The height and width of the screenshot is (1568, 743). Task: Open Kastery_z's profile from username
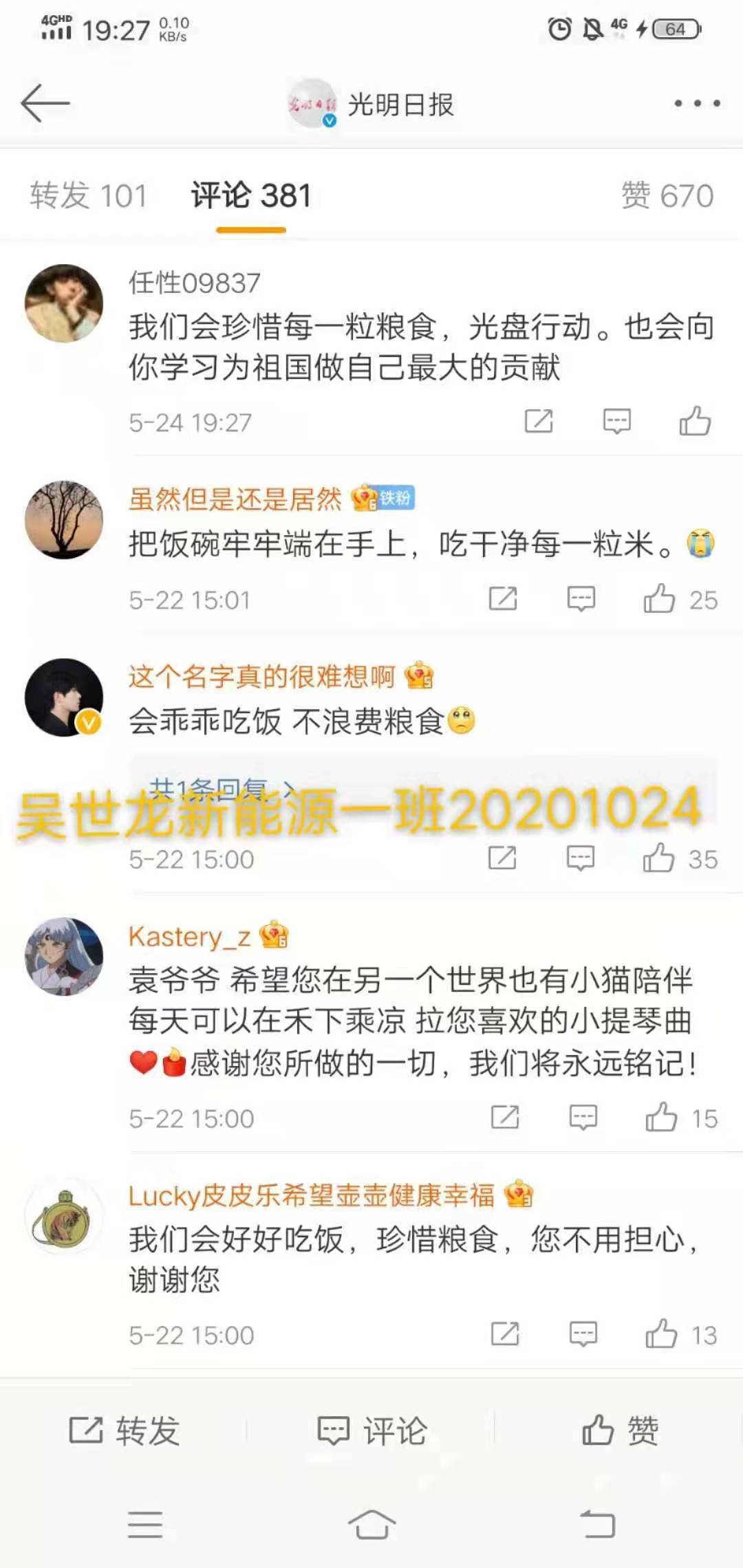click(189, 937)
